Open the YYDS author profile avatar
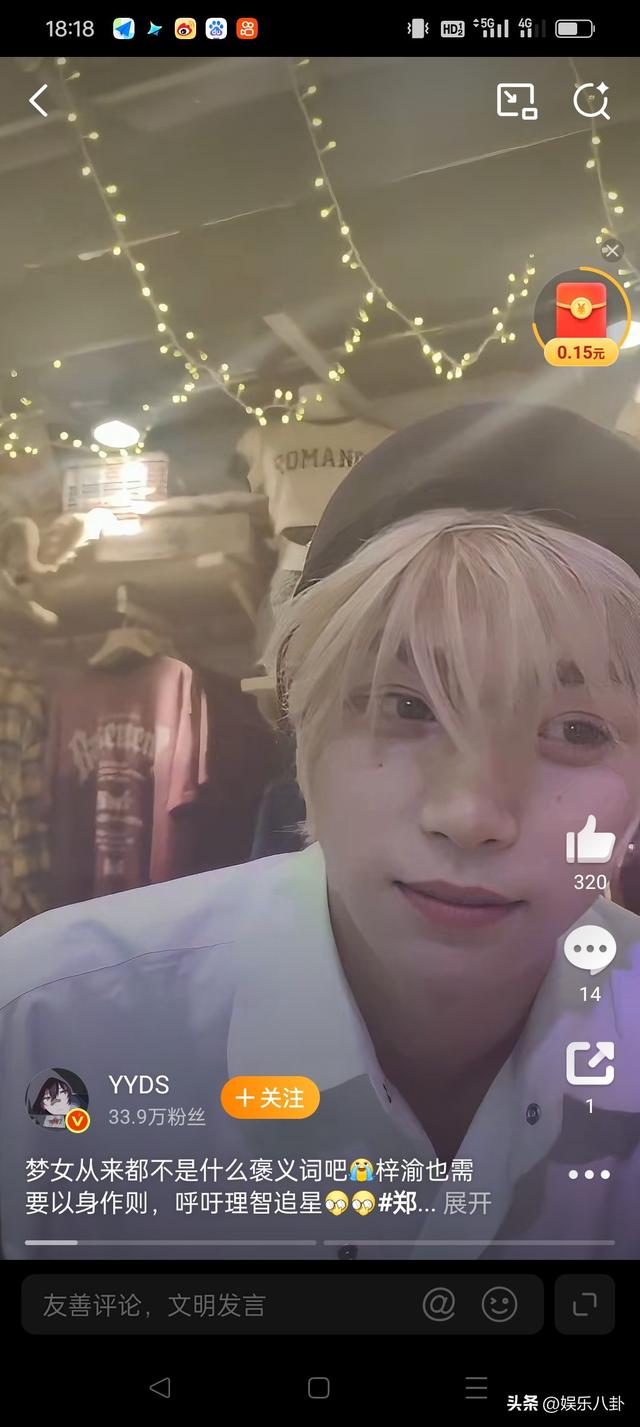Viewport: 640px width, 1427px height. click(x=57, y=1100)
